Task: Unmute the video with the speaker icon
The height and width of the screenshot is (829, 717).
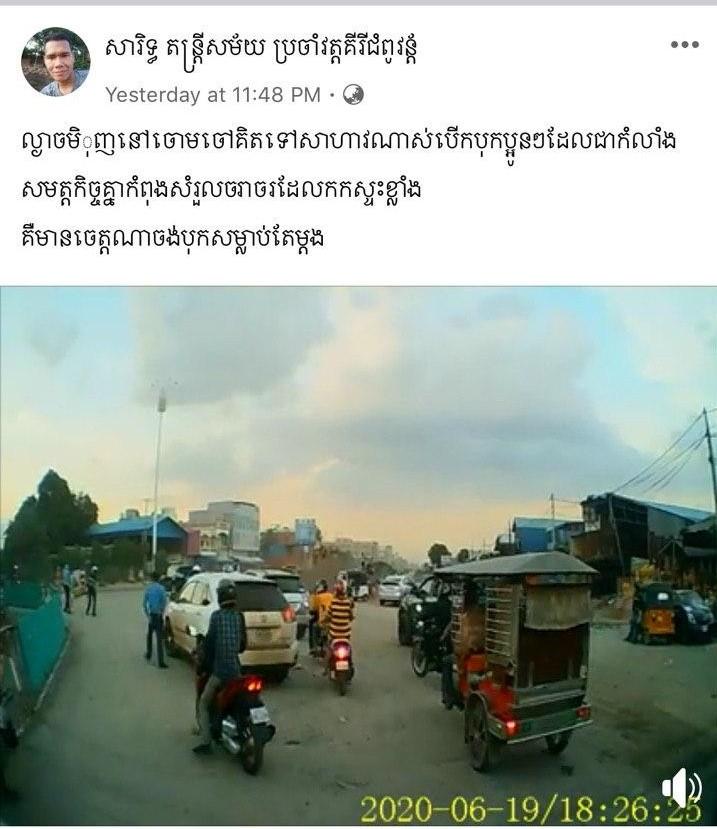Action: tap(681, 787)
